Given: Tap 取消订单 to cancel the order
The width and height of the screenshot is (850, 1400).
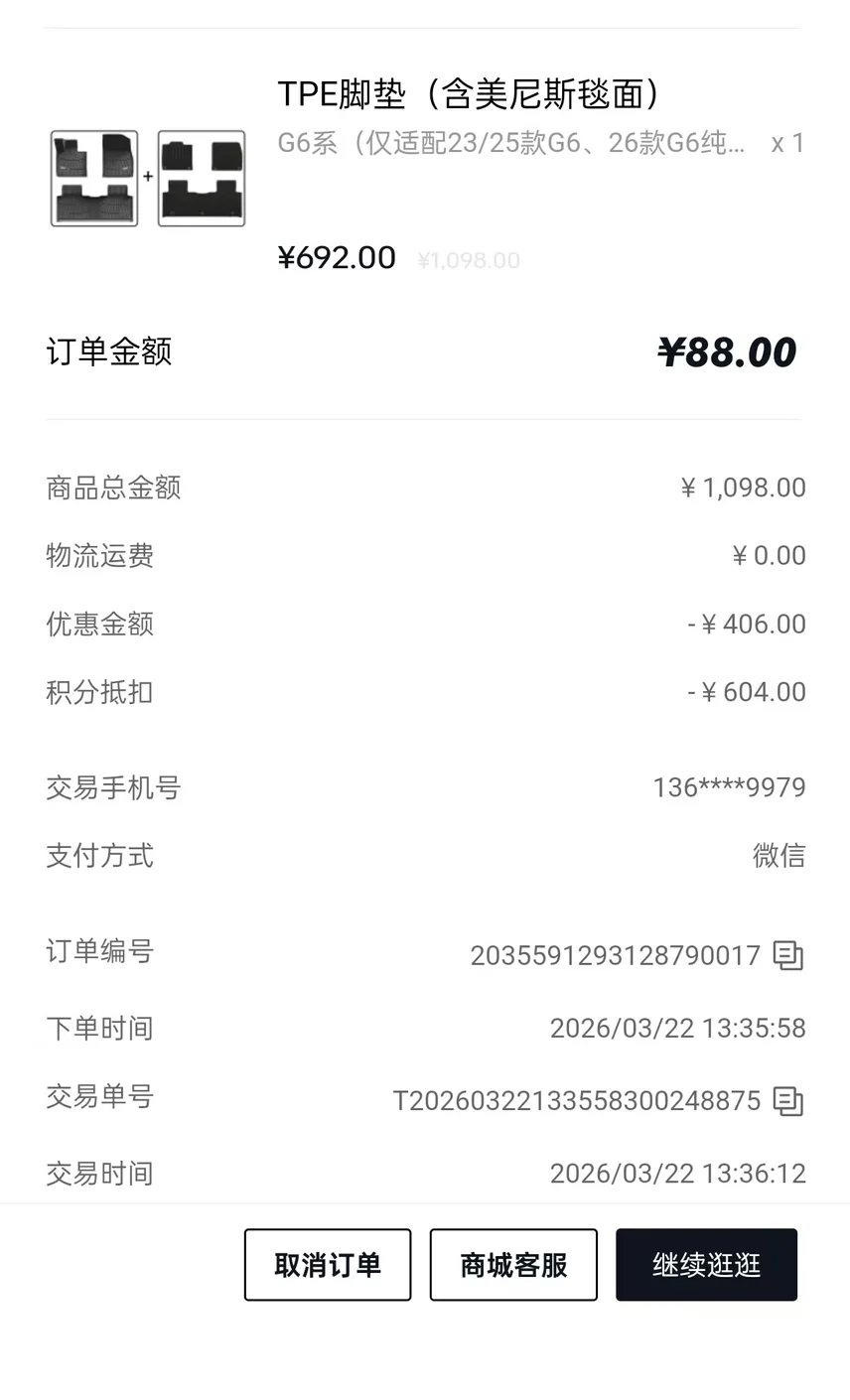Looking at the screenshot, I should 328,1264.
